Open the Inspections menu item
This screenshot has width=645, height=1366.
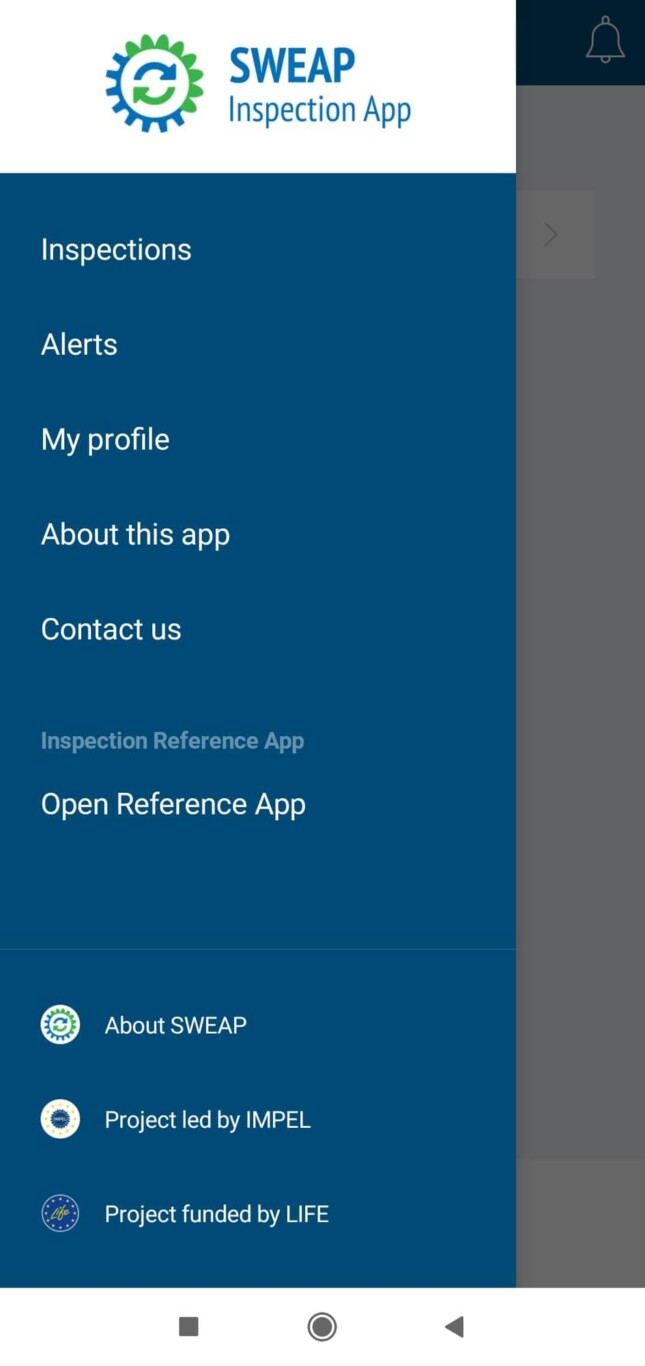pyautogui.click(x=116, y=250)
